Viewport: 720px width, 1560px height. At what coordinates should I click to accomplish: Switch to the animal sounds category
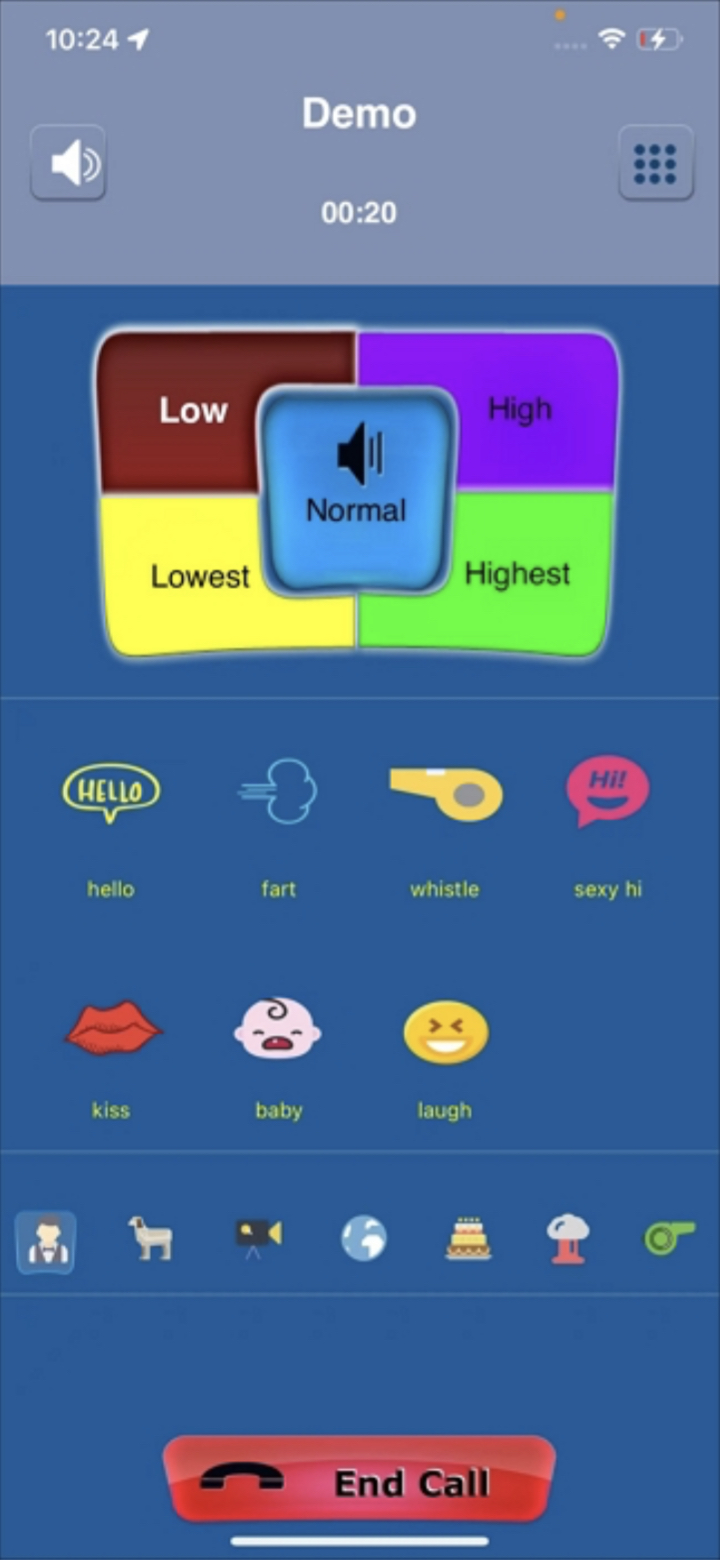[151, 1239]
